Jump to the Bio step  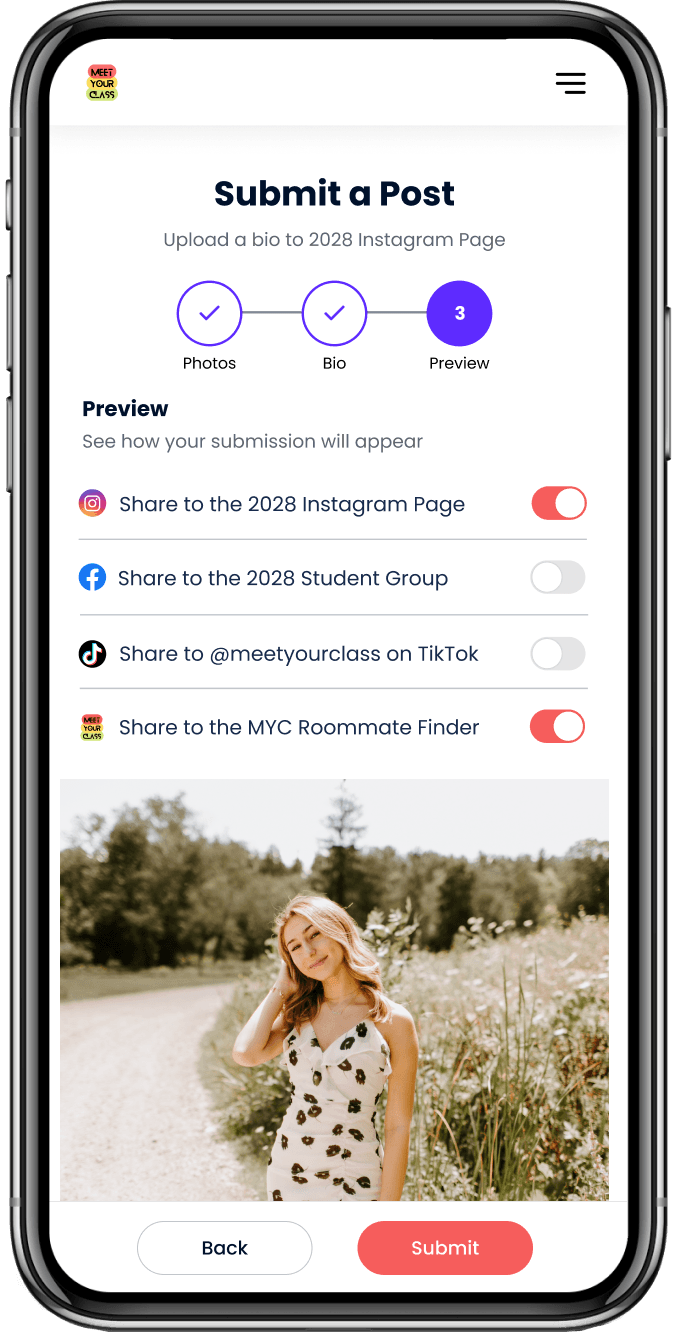334,314
